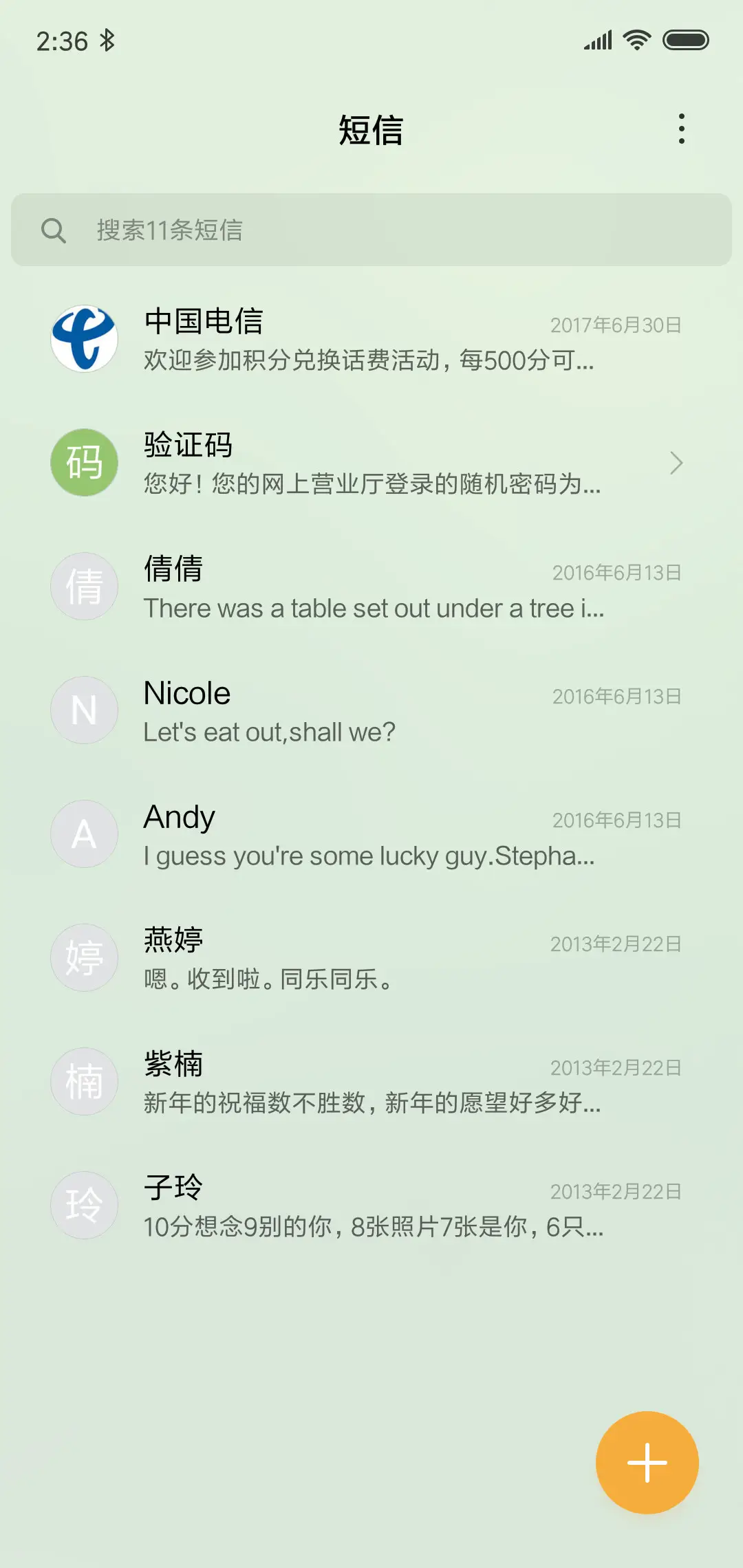Open the overflow menu (three dots)
Viewport: 743px width, 1568px height.
click(x=682, y=128)
